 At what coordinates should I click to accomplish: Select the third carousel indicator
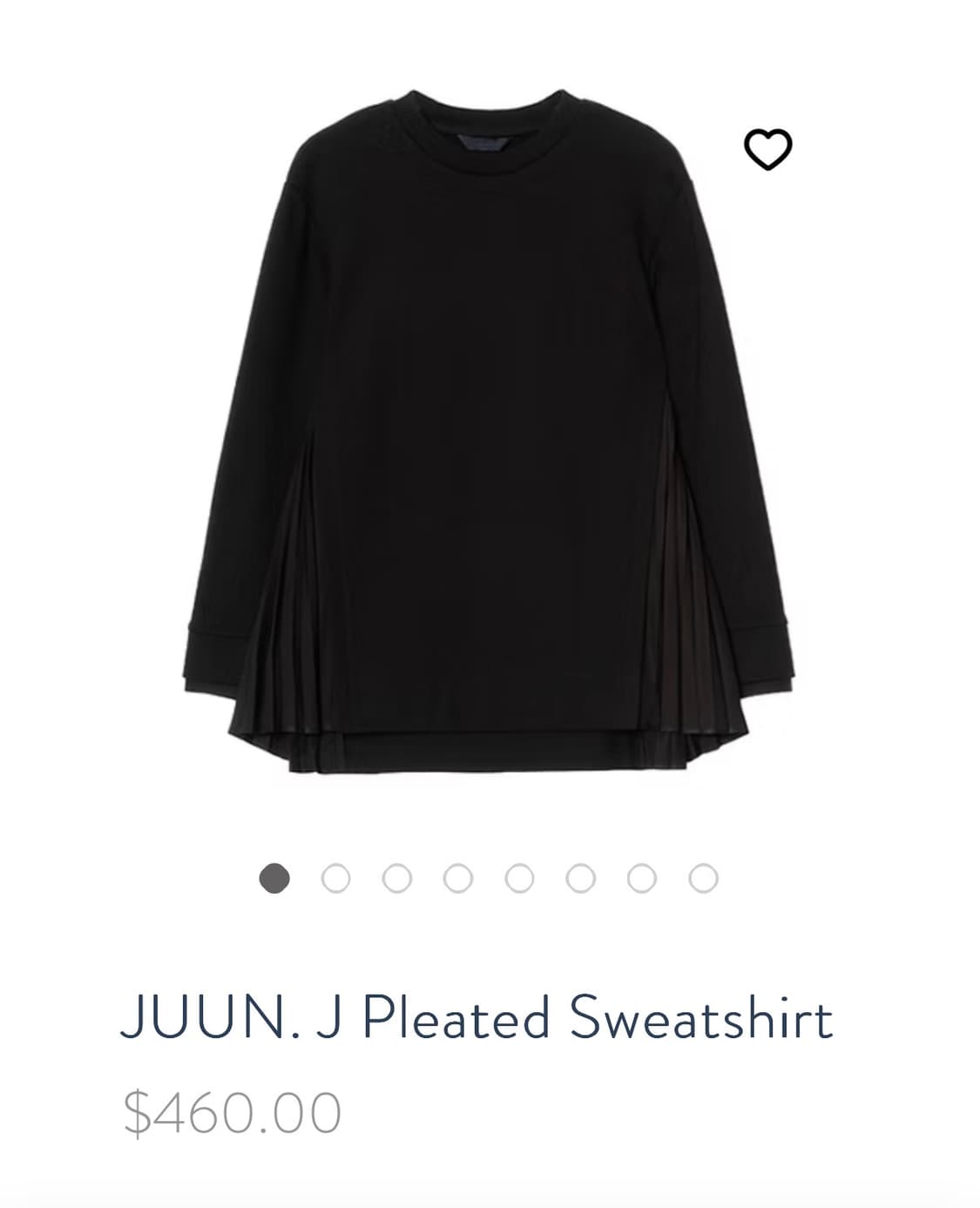tap(398, 878)
